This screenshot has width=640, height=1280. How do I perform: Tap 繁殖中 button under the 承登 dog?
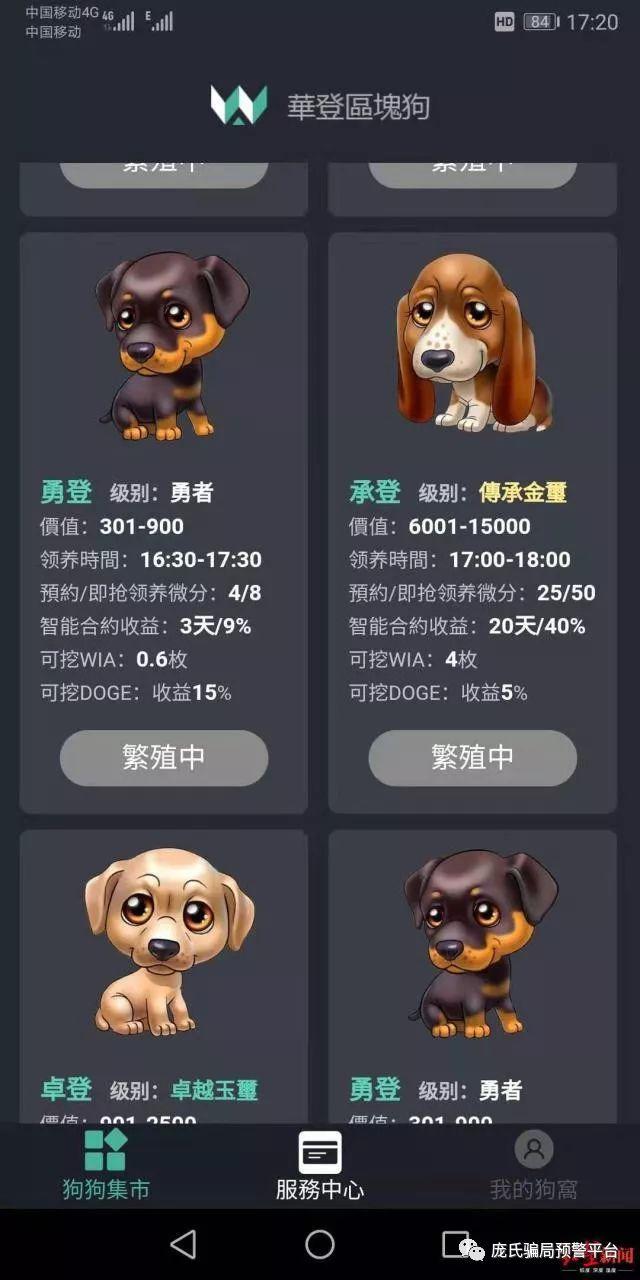click(x=472, y=757)
